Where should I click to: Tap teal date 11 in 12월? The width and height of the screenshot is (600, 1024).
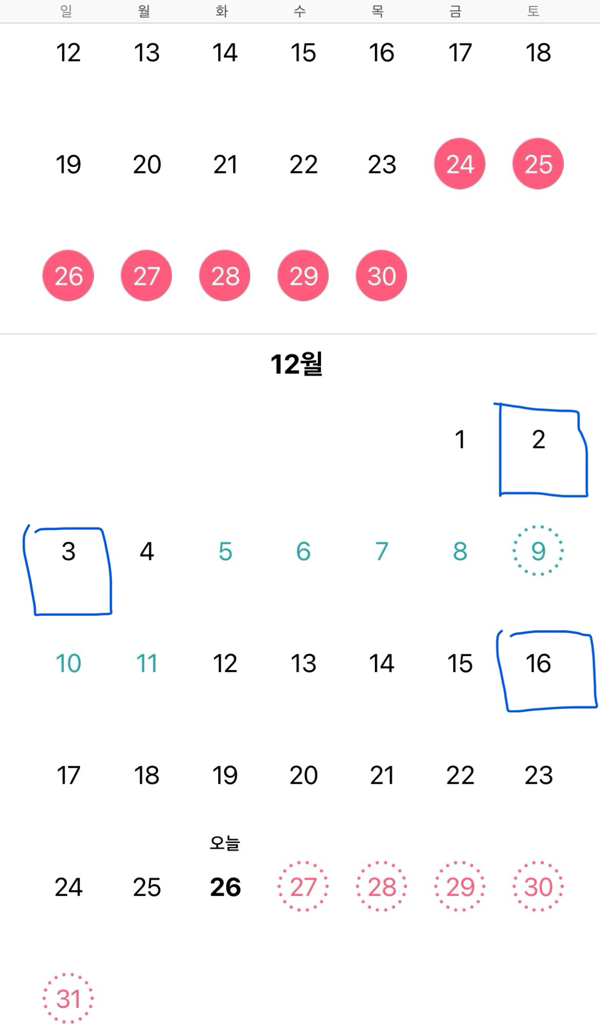coord(147,663)
